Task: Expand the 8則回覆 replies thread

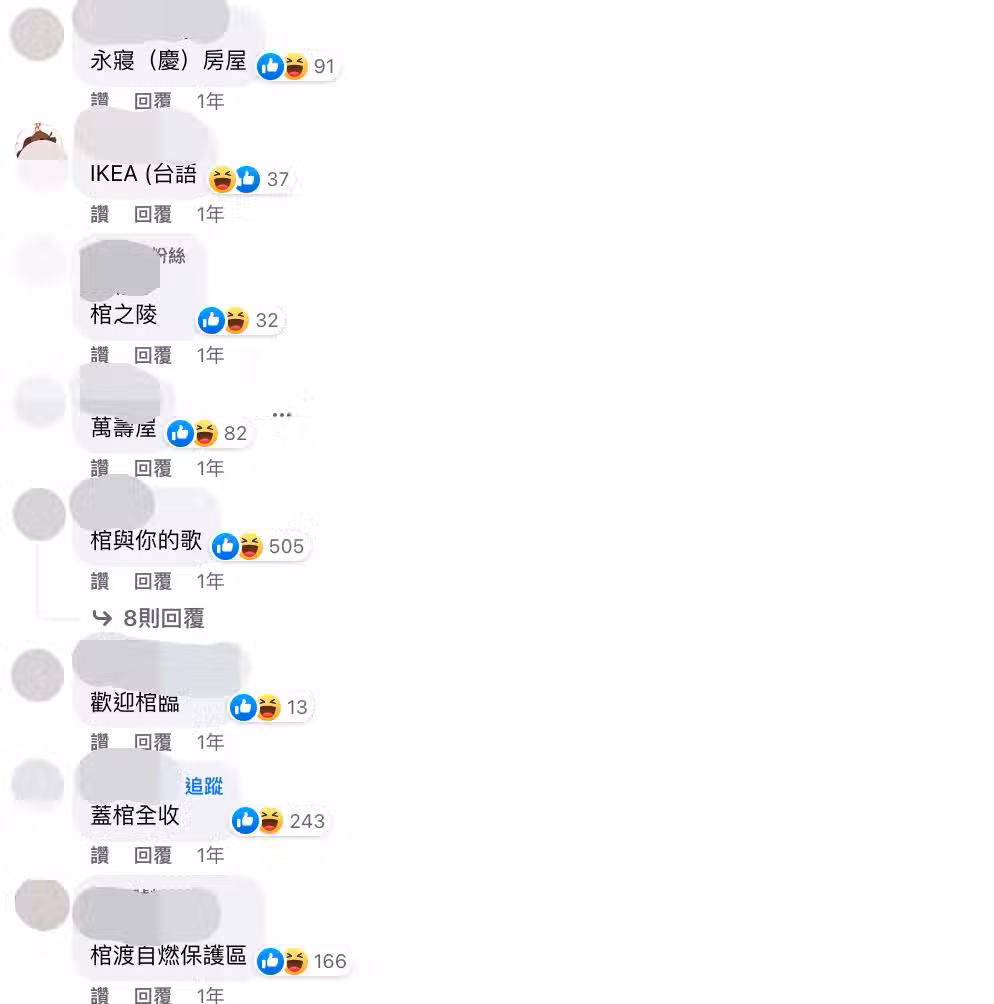Action: click(163, 619)
